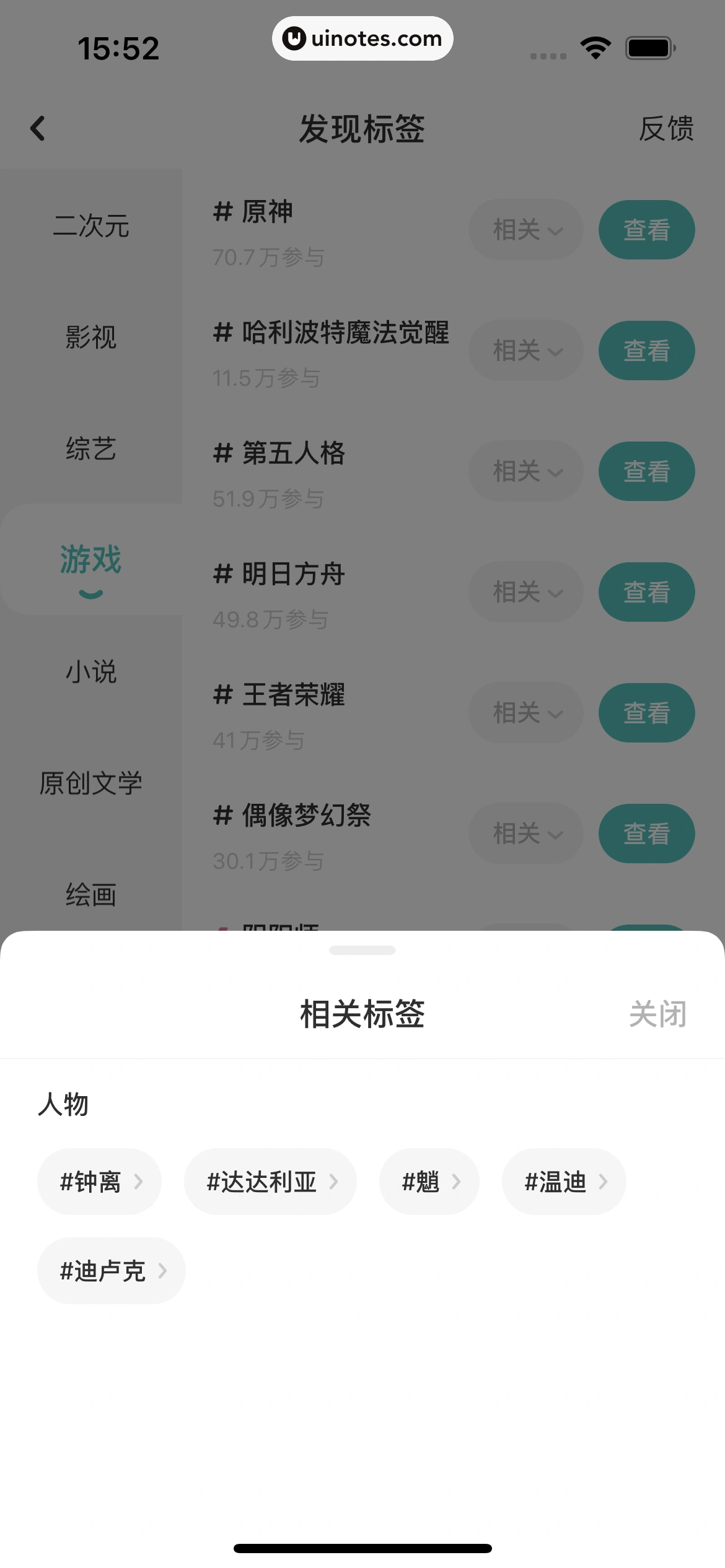The width and height of the screenshot is (725, 1568).
Task: Tap the drag handle atop the bottom sheet
Action: tap(362, 951)
